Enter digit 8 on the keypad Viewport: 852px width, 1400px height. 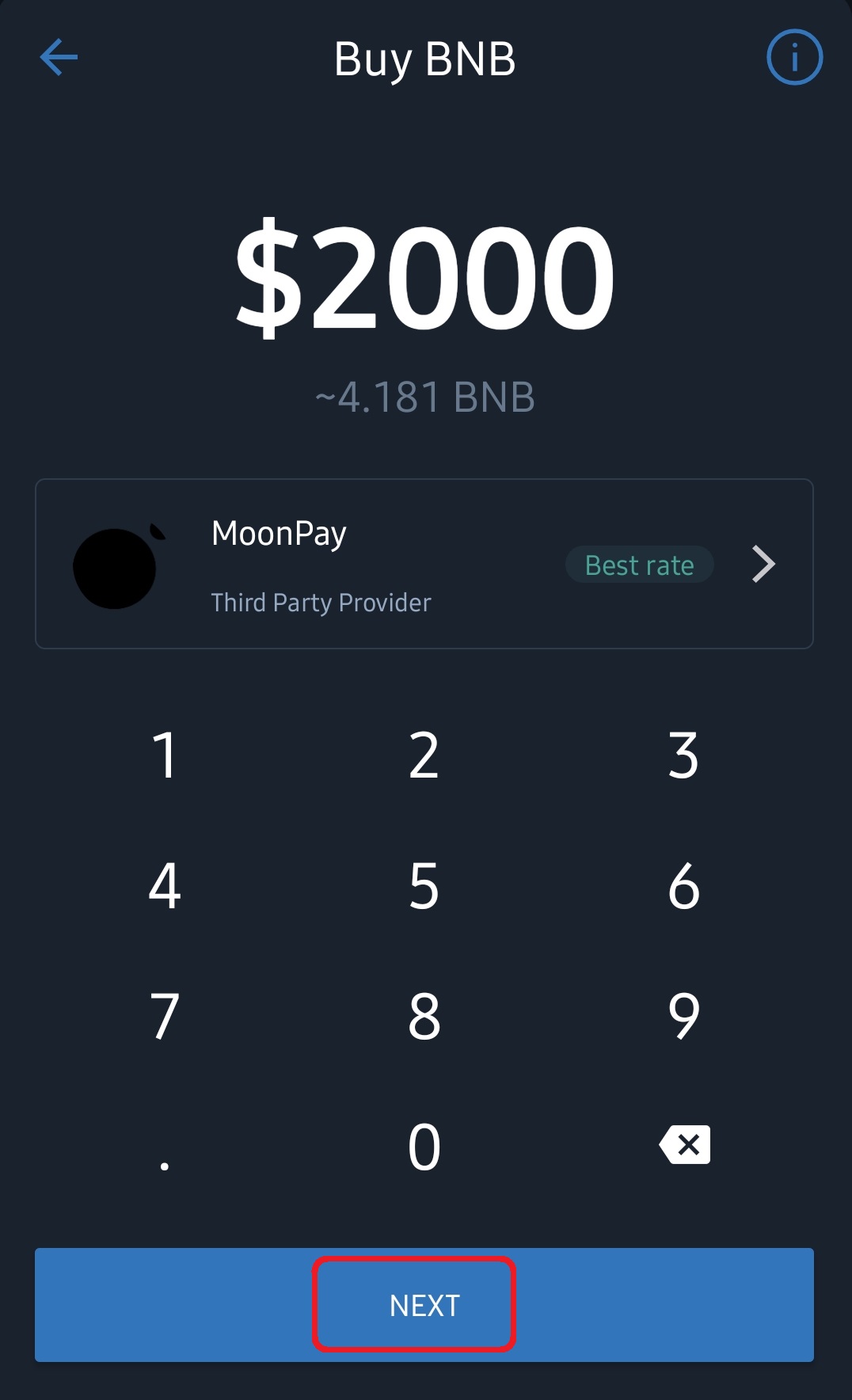click(424, 1016)
